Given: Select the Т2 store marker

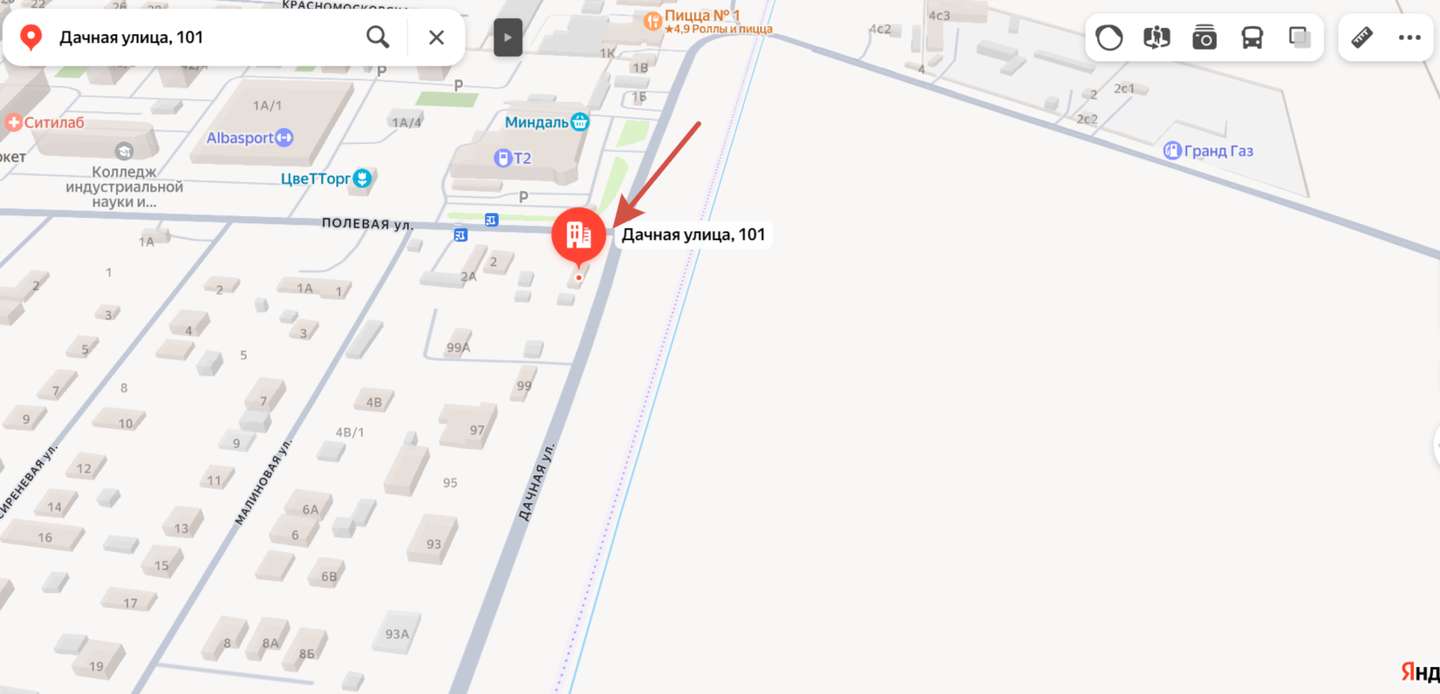Looking at the screenshot, I should pyautogui.click(x=503, y=158).
